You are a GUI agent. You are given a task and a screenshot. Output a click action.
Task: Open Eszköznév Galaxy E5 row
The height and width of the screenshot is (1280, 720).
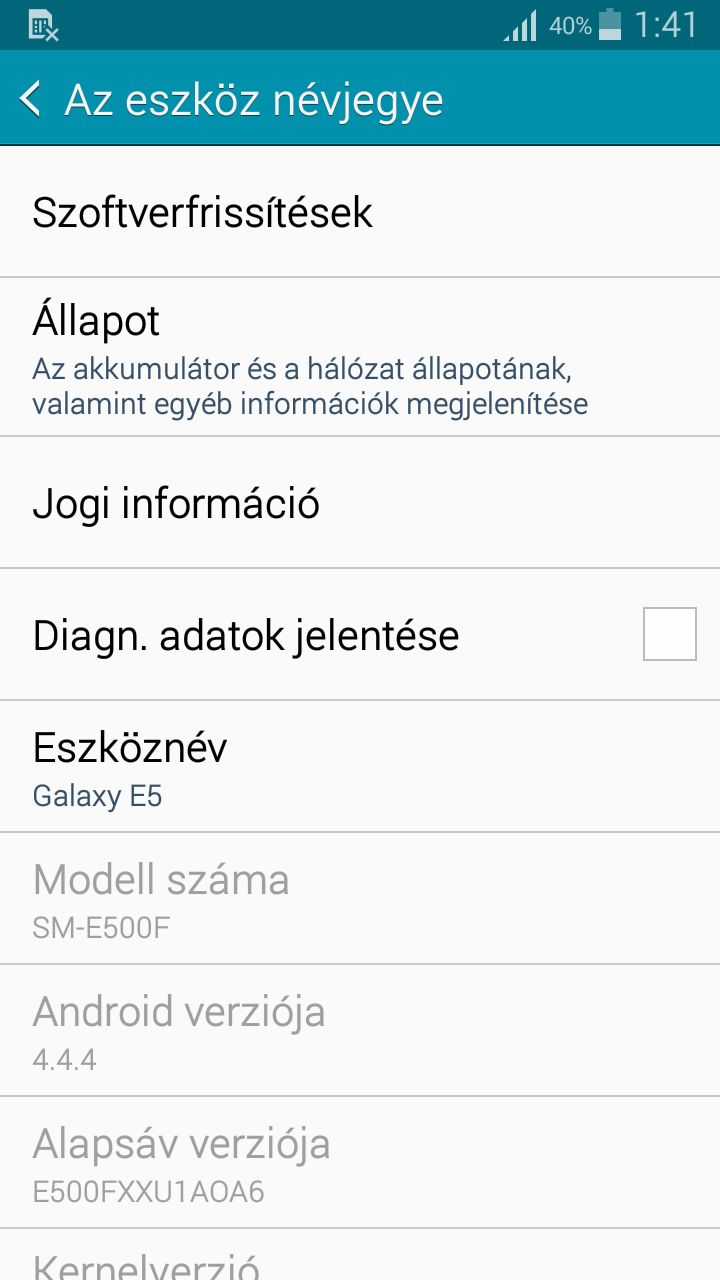(x=360, y=767)
